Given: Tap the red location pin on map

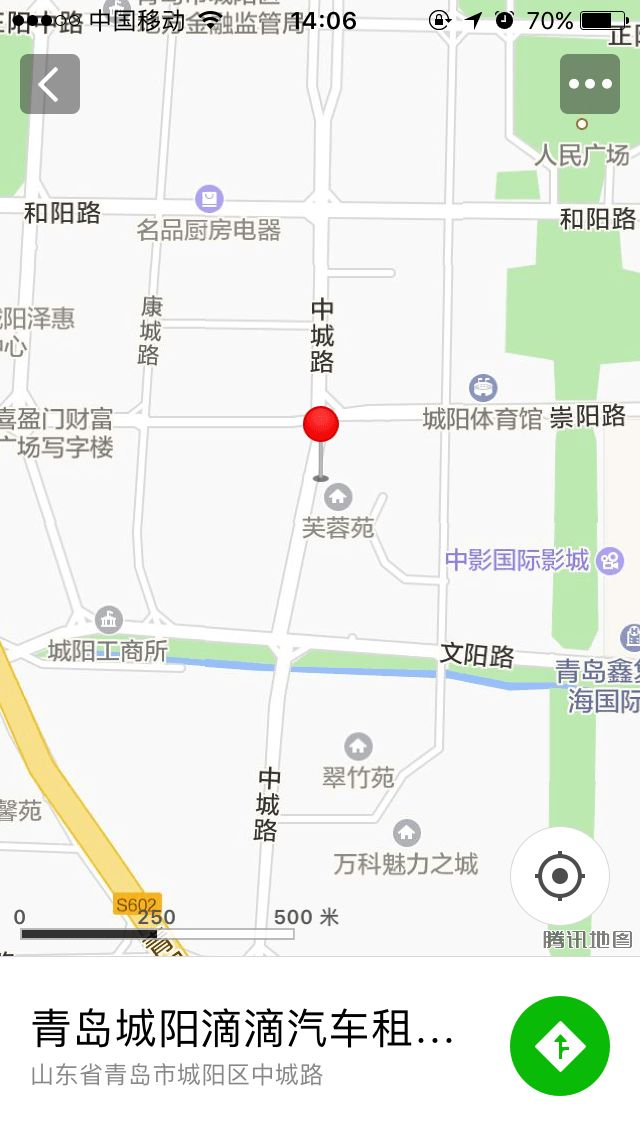Looking at the screenshot, I should tap(321, 426).
